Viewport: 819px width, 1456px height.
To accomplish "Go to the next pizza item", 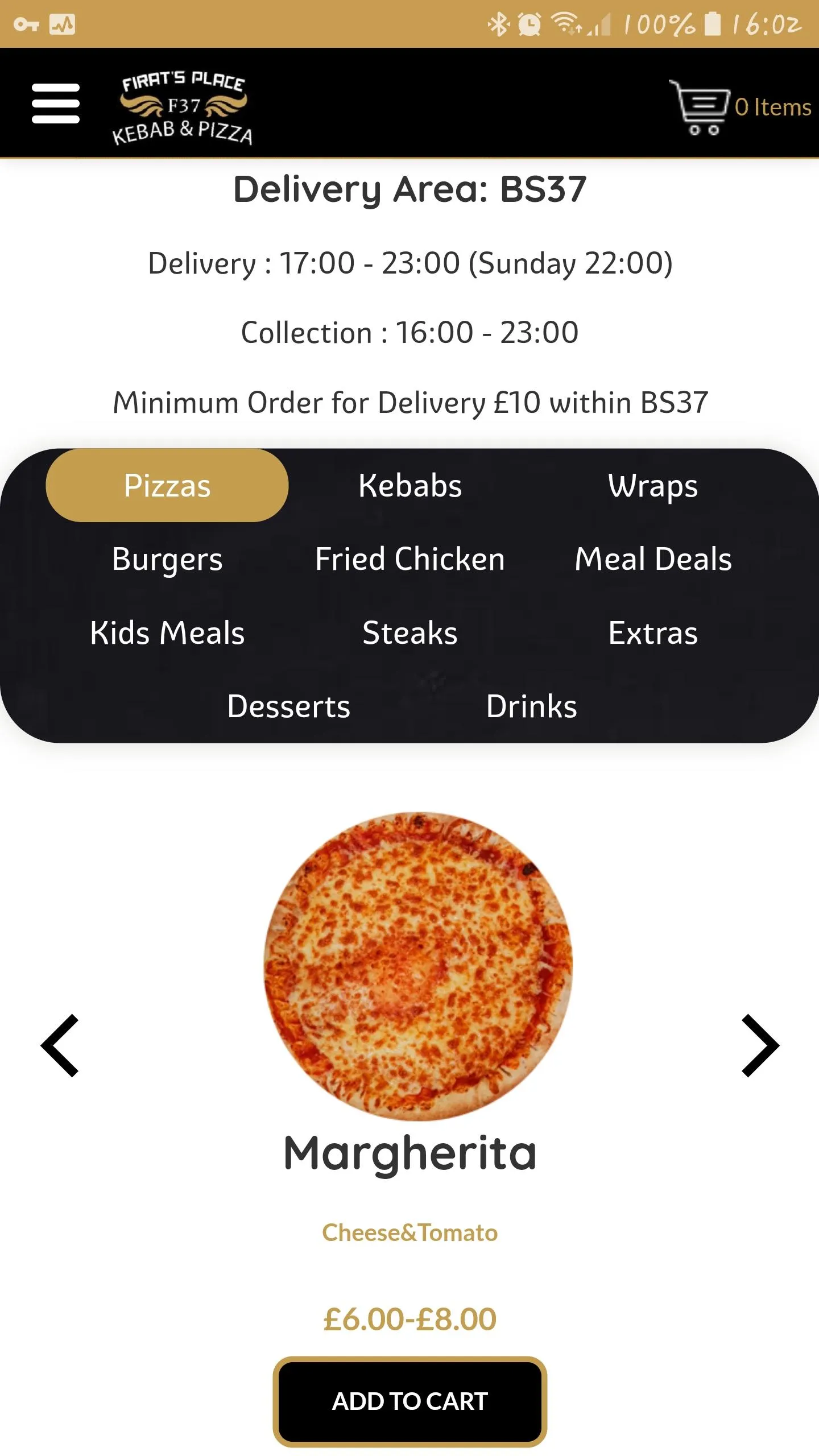I will (x=760, y=1045).
